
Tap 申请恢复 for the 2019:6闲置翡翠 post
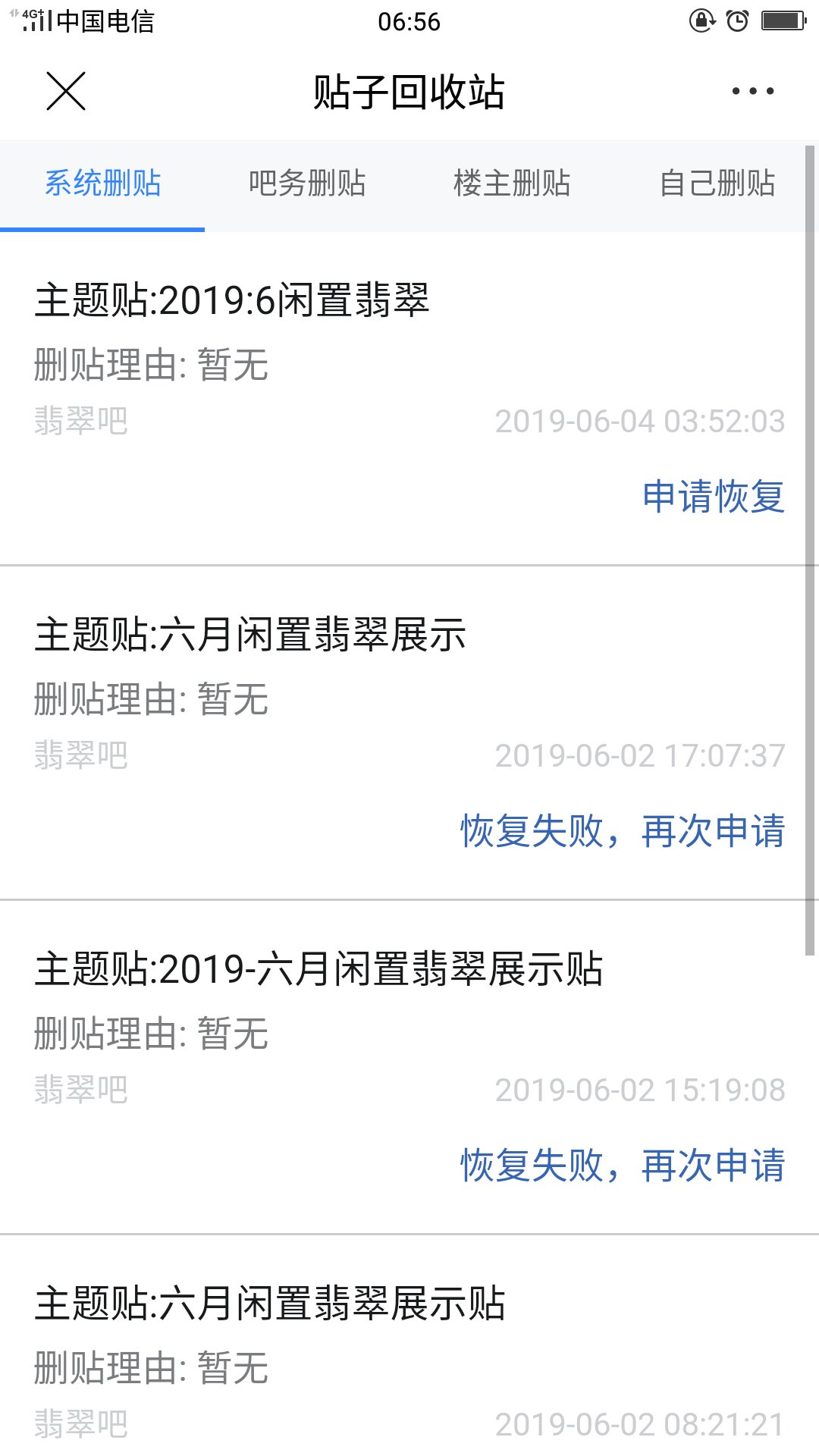click(713, 497)
